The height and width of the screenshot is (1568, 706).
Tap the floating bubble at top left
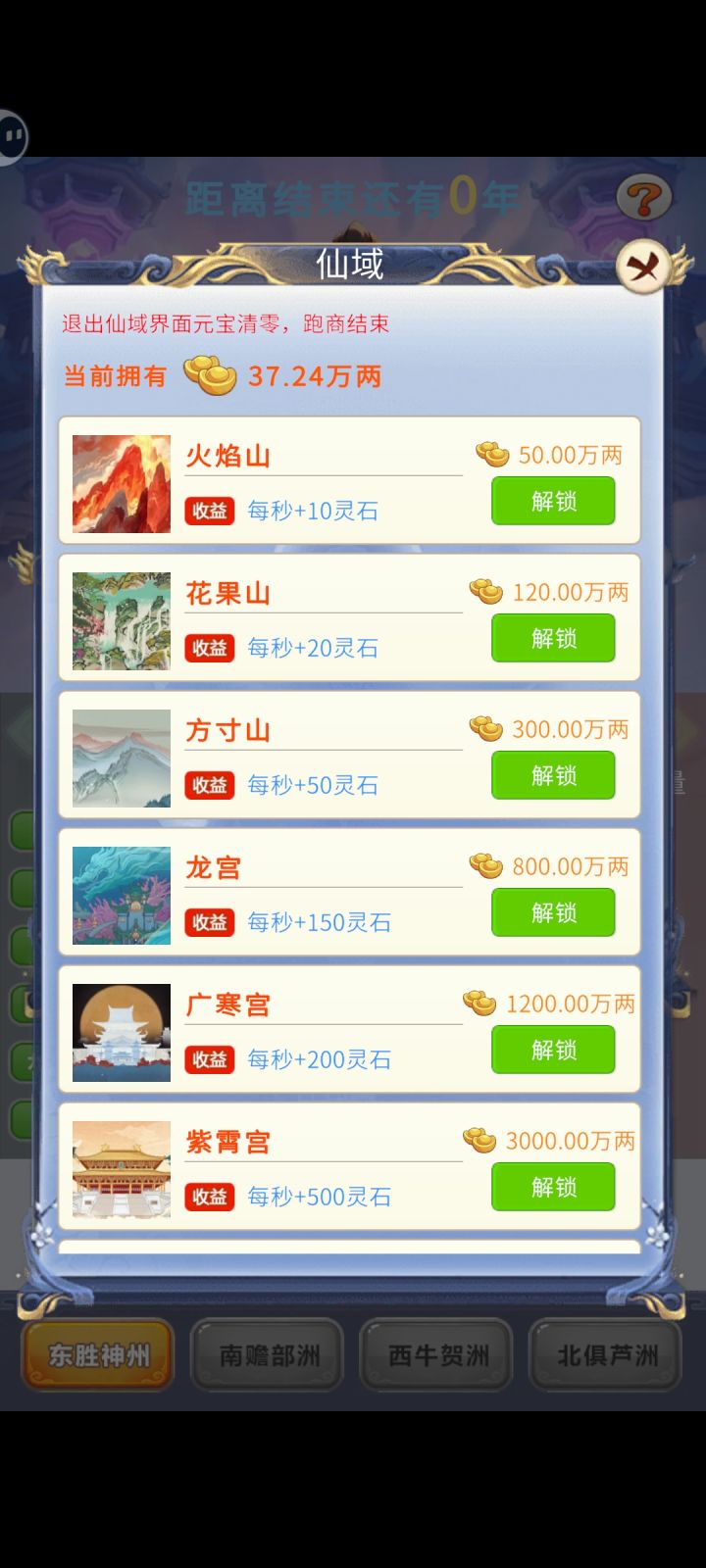(11, 137)
